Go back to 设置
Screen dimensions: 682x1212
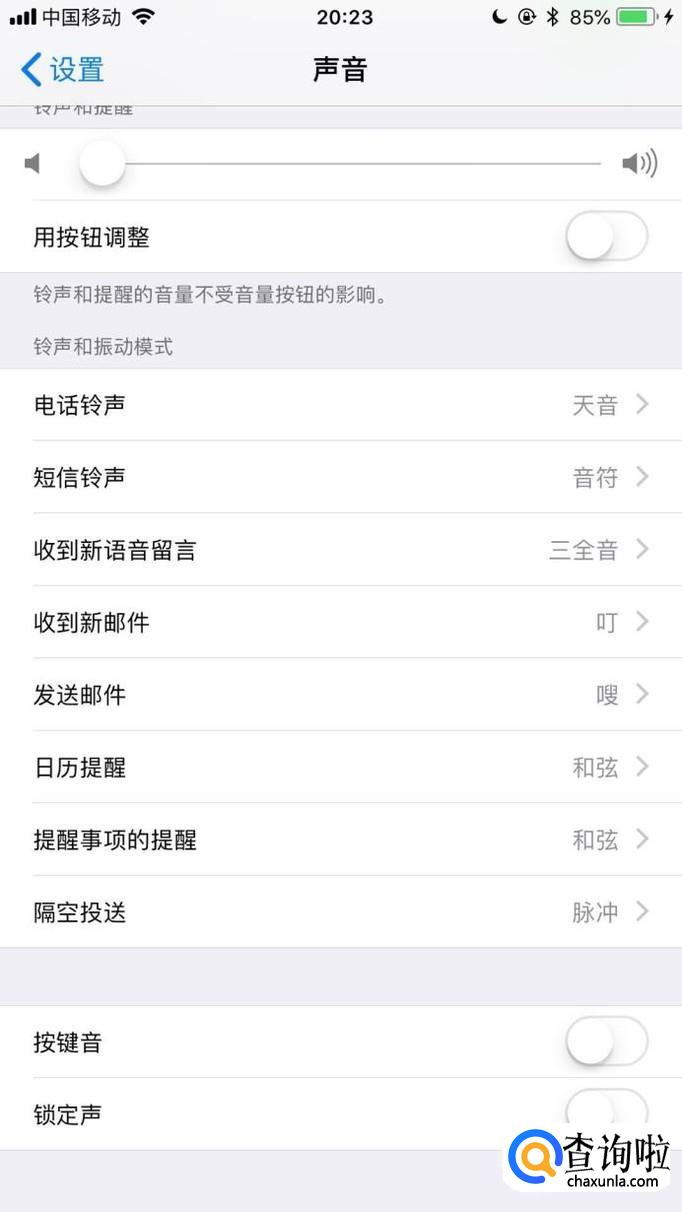(62, 69)
